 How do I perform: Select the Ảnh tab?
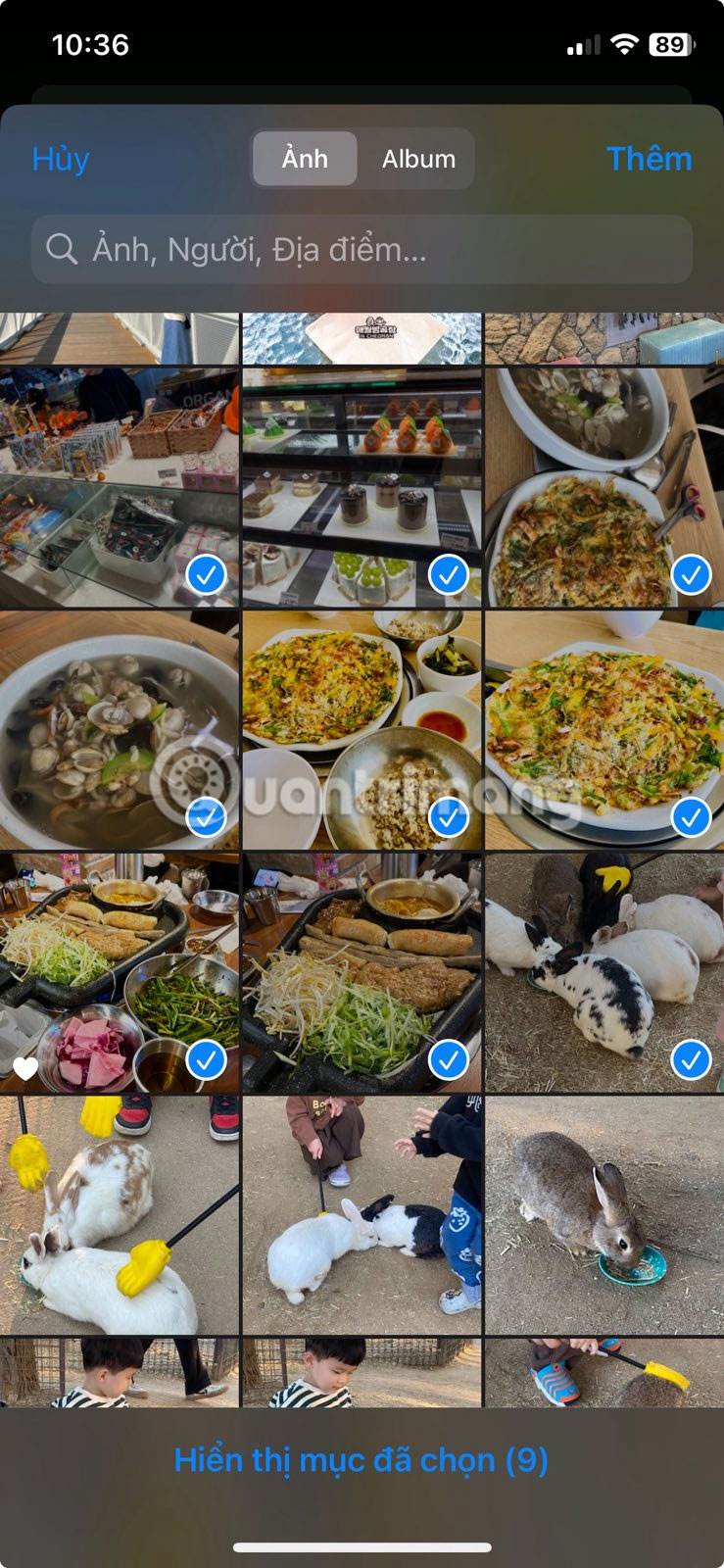pos(305,159)
